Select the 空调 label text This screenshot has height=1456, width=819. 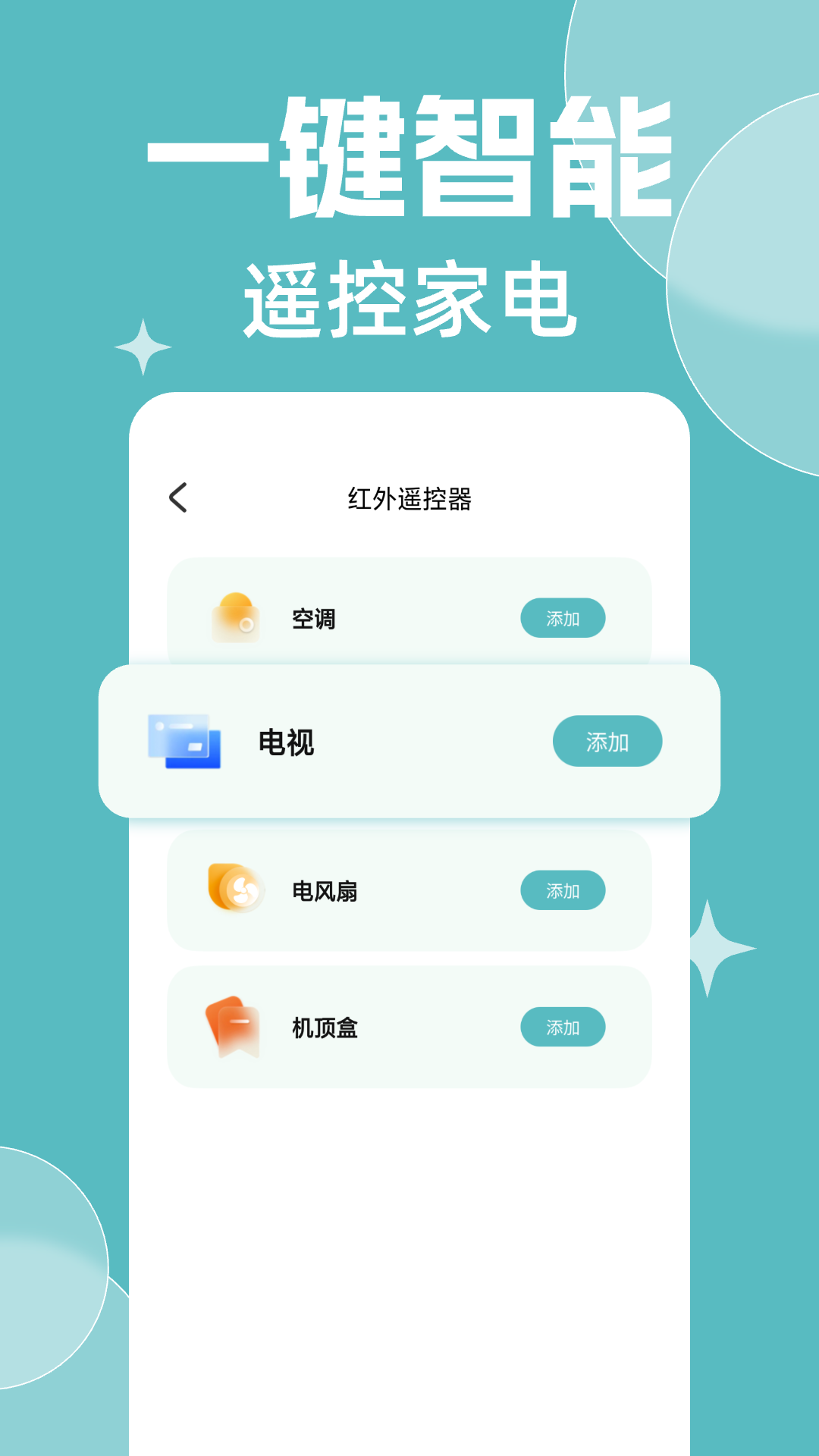click(313, 618)
